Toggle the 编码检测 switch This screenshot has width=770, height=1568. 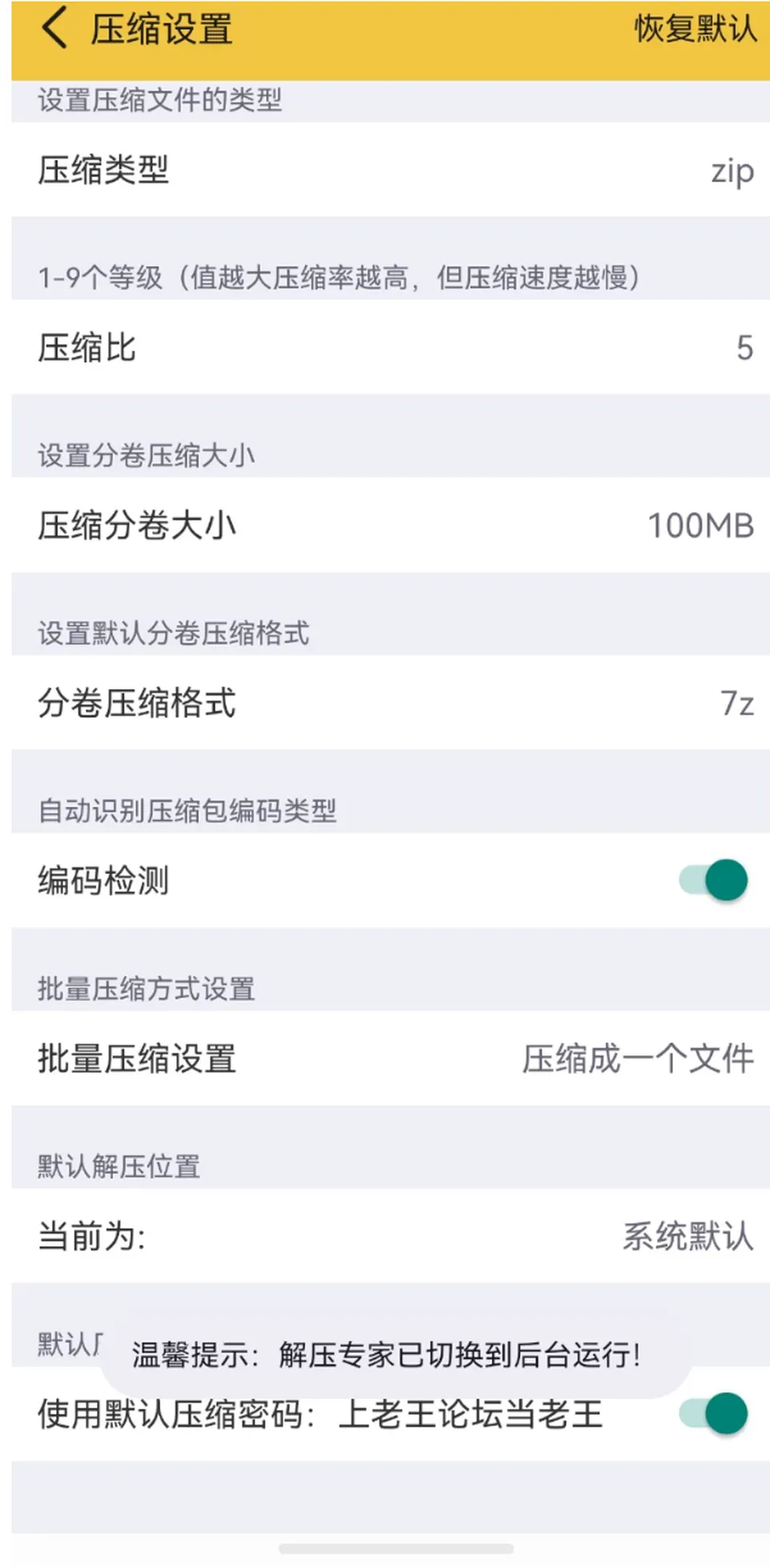point(713,880)
